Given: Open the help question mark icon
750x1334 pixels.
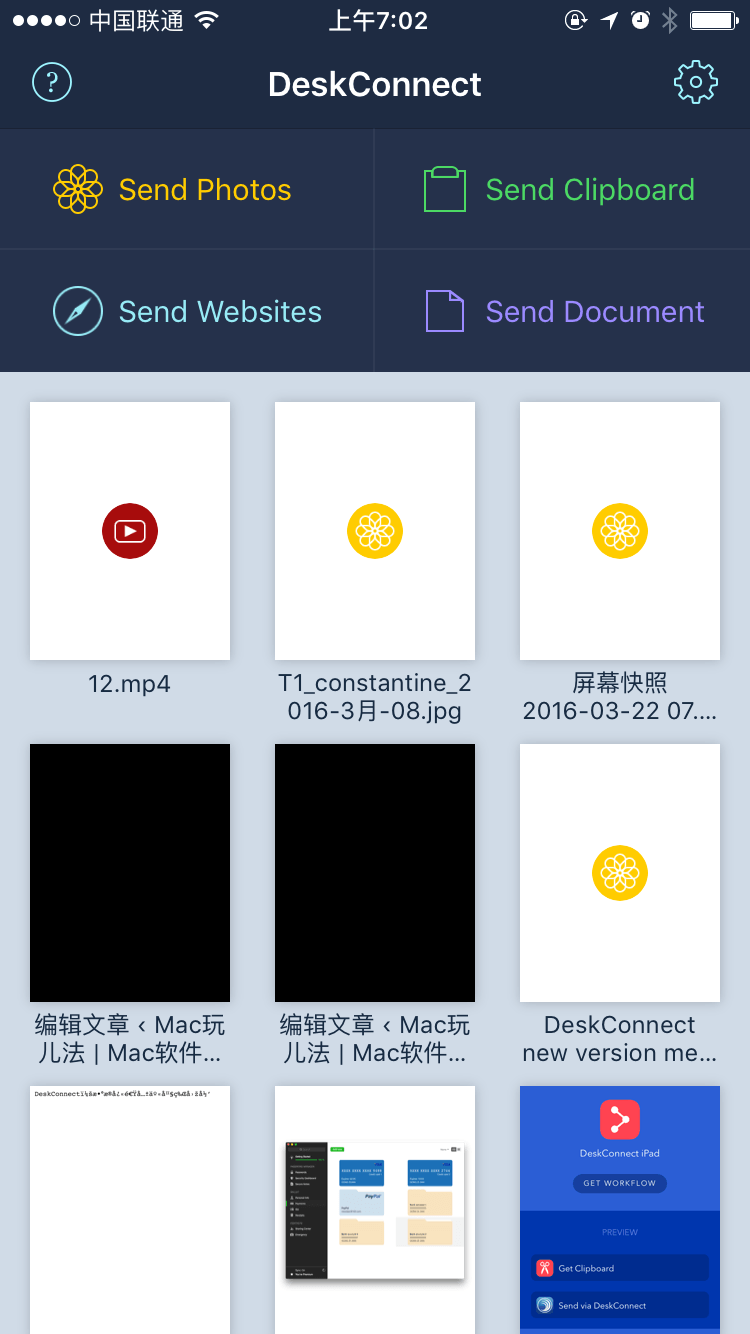Looking at the screenshot, I should (x=52, y=83).
